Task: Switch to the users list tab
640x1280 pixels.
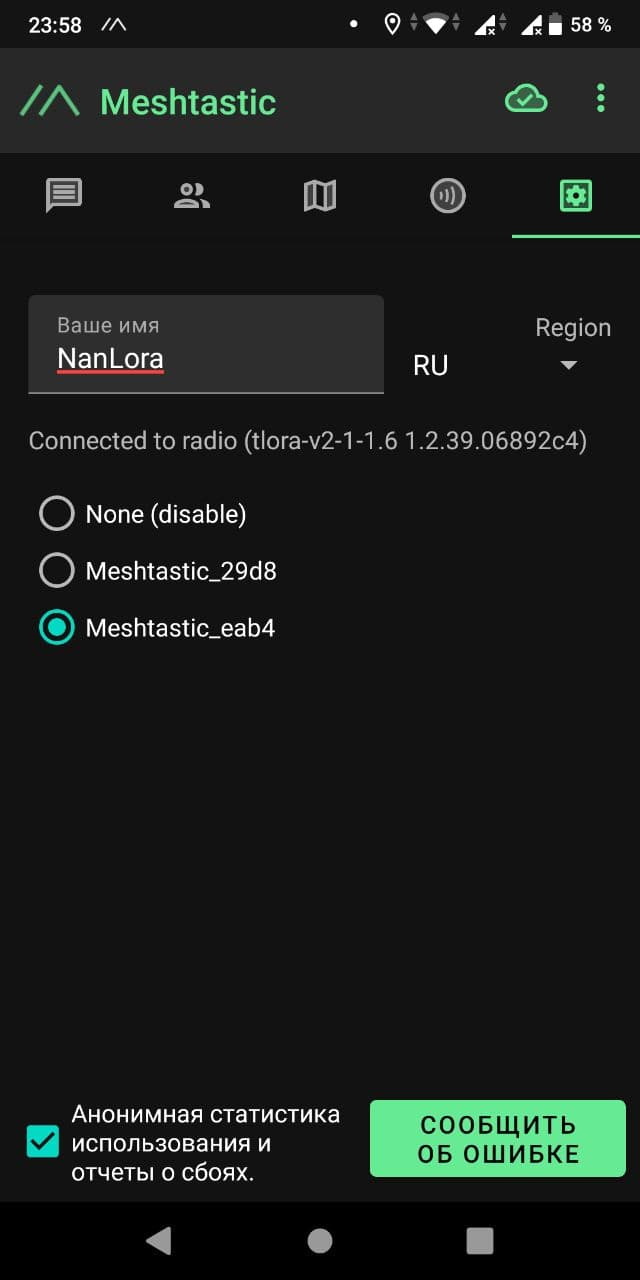Action: pos(192,196)
